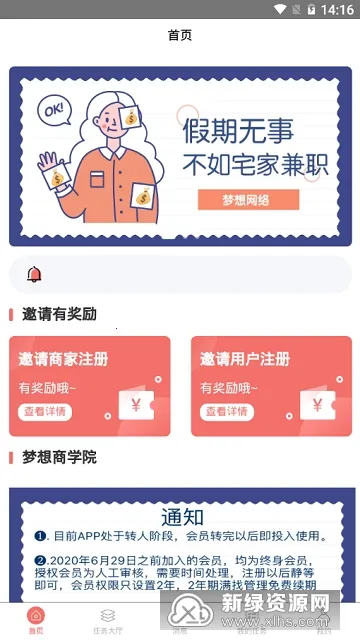Switch to the 首页 tab
The image size is (360, 640).
(36, 620)
